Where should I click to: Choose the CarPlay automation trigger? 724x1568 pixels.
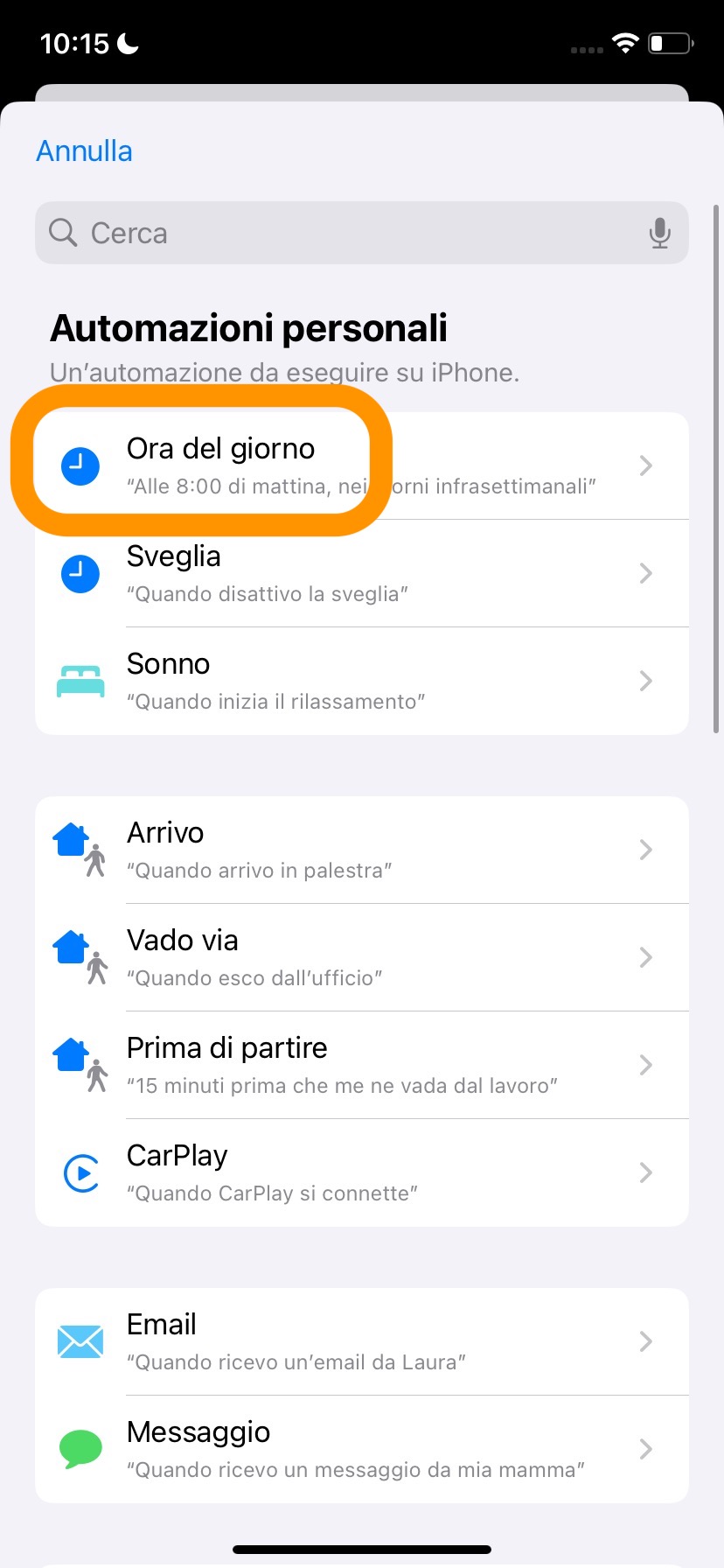[x=362, y=1172]
